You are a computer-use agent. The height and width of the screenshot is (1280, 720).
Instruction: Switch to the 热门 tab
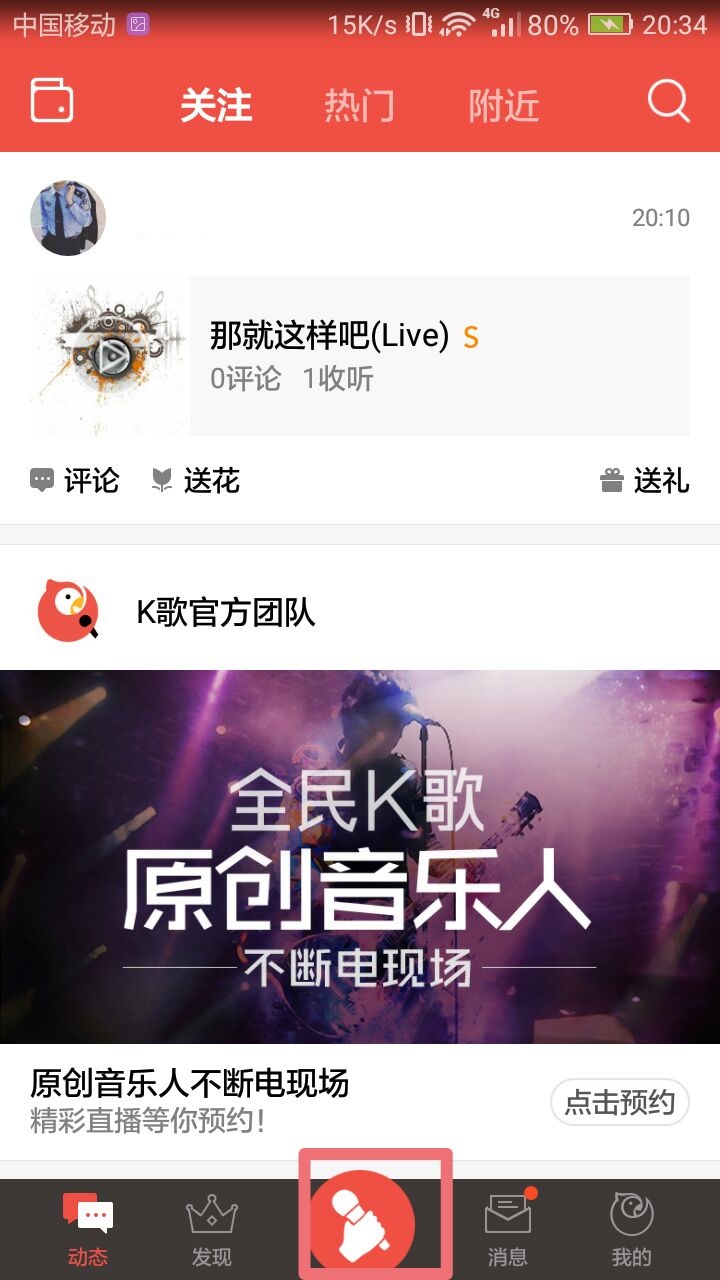[359, 105]
